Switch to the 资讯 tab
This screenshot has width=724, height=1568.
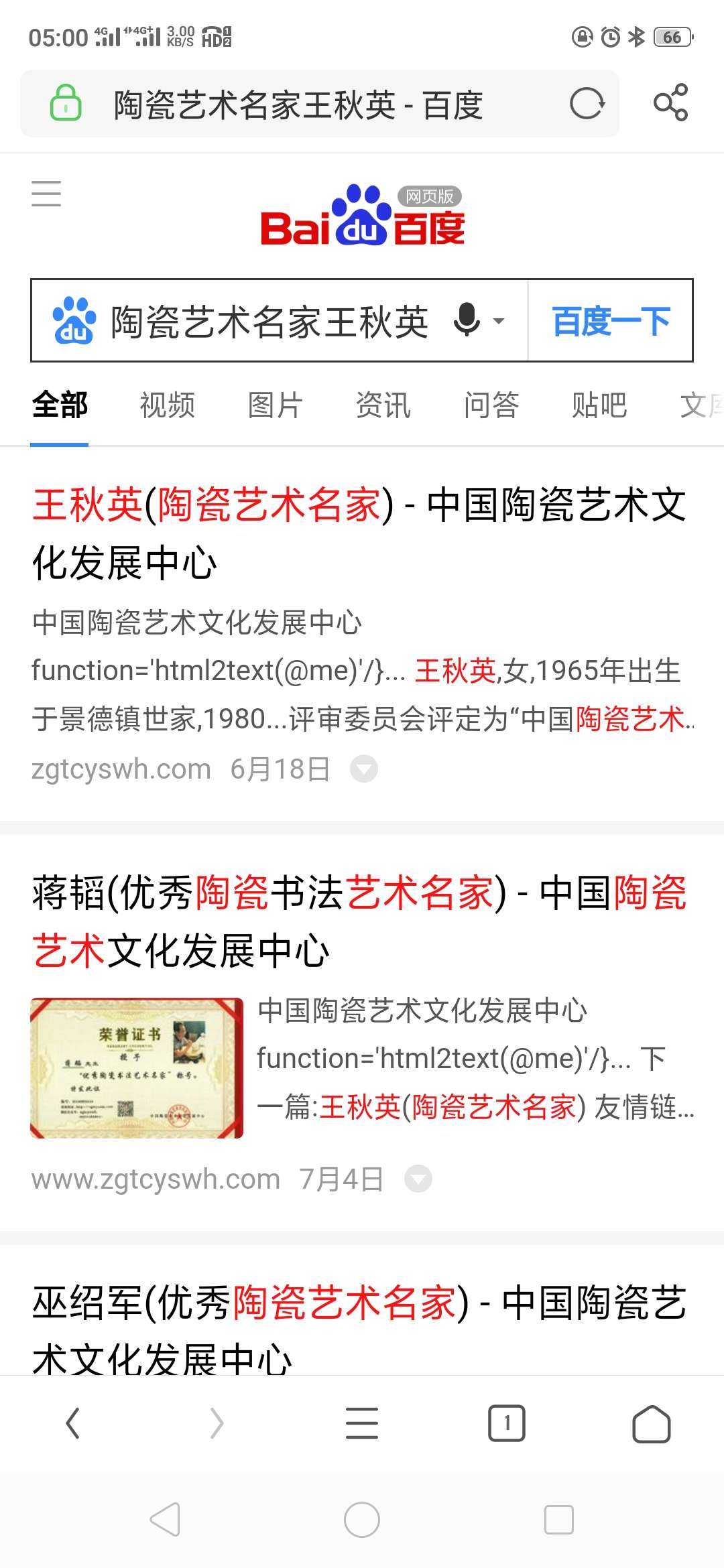pyautogui.click(x=383, y=405)
